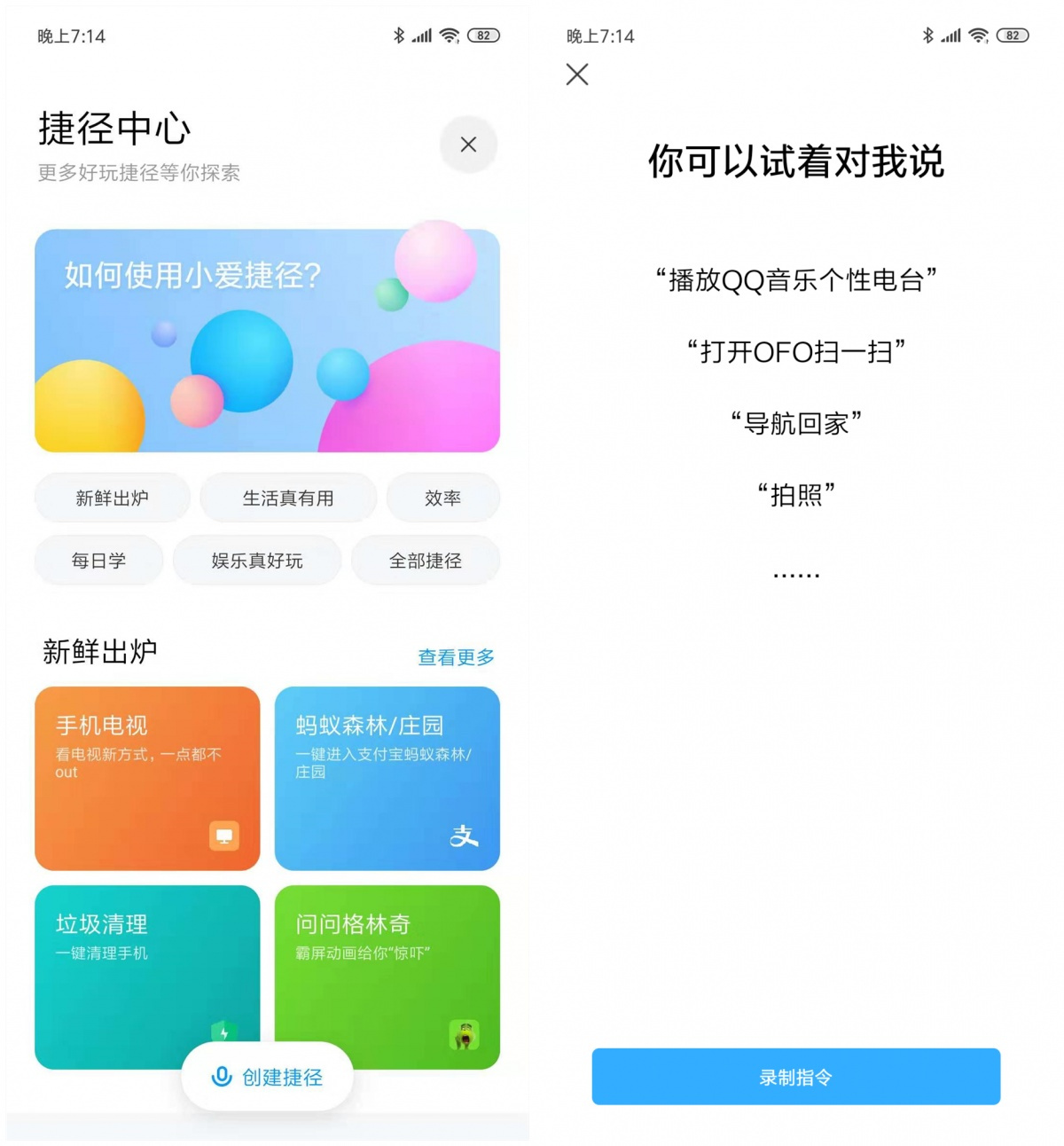Image resolution: width=1064 pixels, height=1146 pixels.
Task: Open 全部捷径 to view all shortcuts
Action: coord(426,561)
